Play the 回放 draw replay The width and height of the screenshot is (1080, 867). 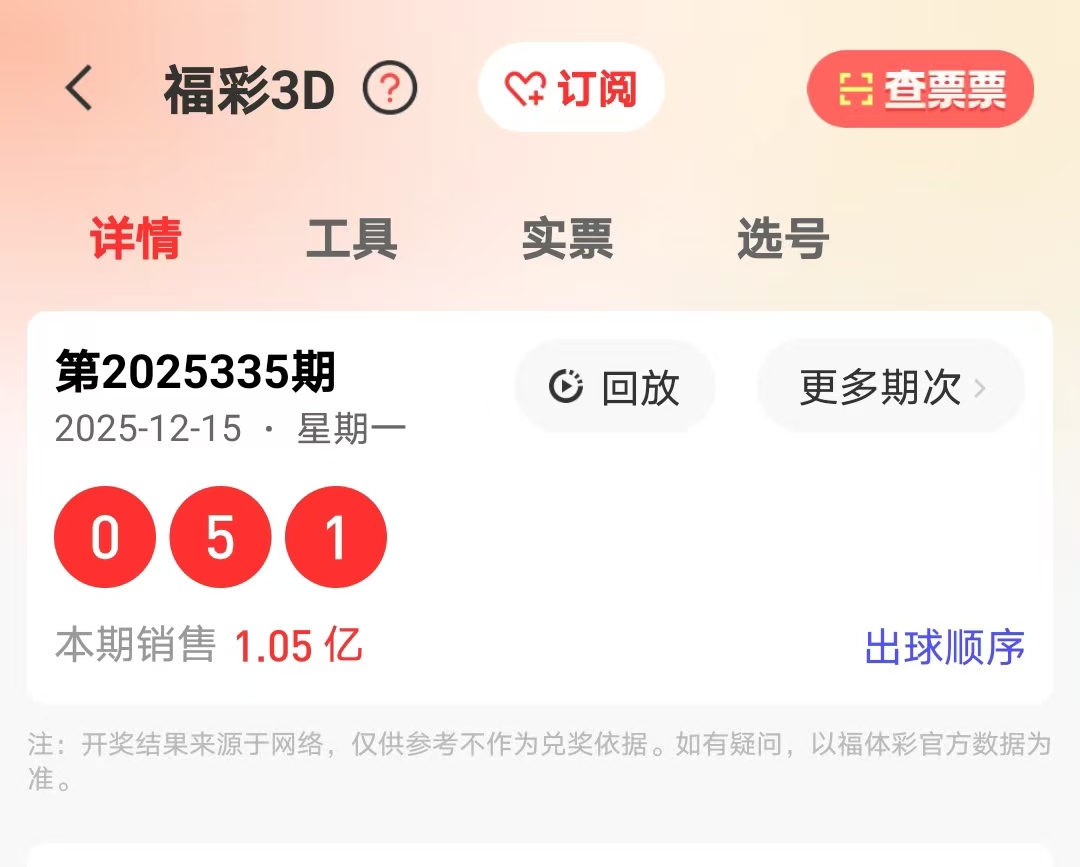click(x=615, y=387)
